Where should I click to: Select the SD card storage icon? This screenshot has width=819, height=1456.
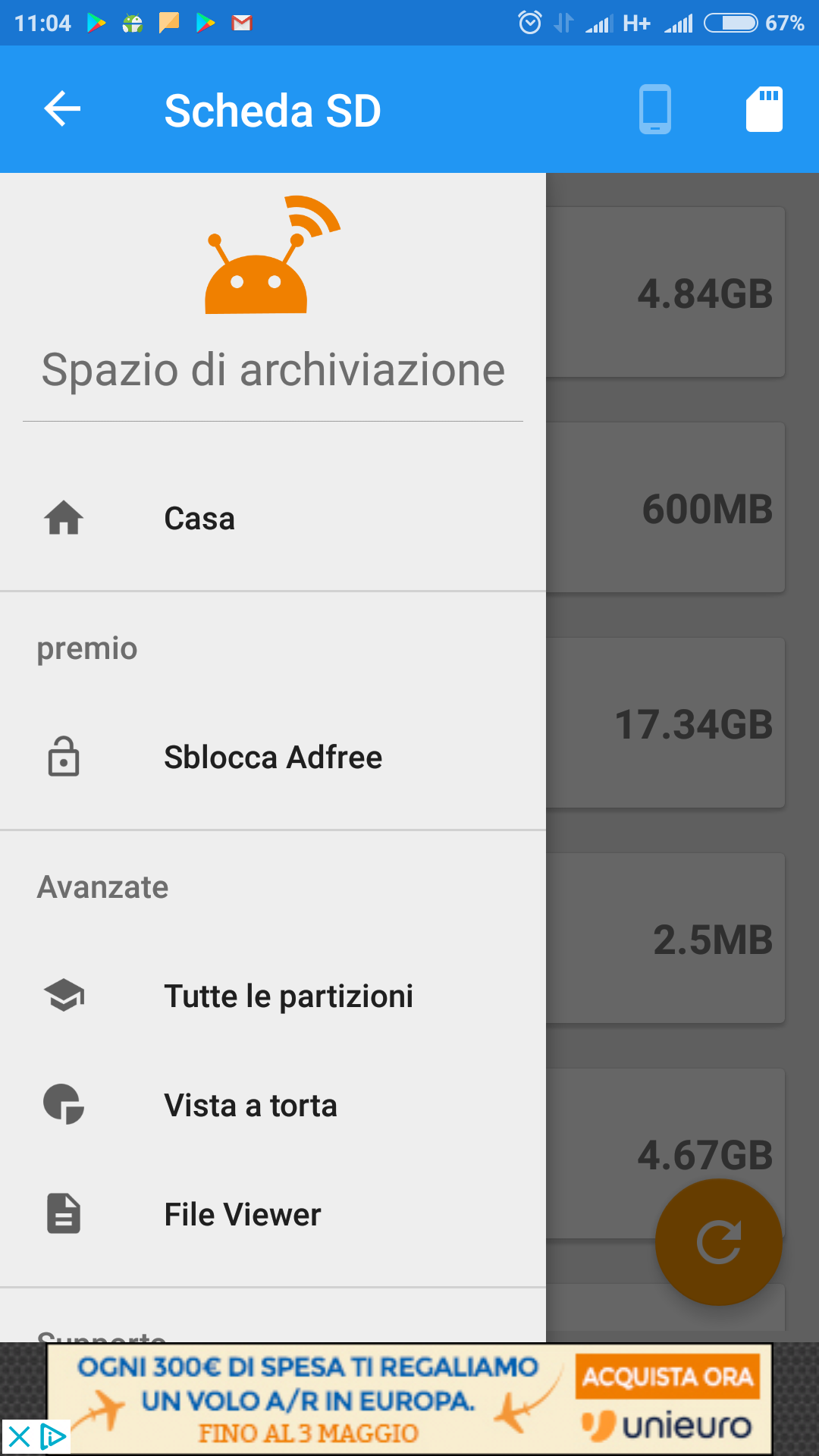point(764,109)
